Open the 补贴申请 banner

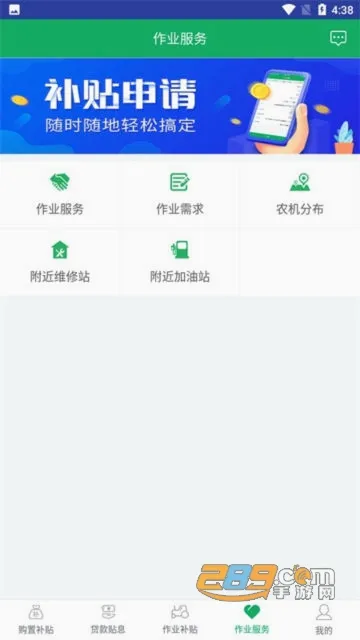180,106
